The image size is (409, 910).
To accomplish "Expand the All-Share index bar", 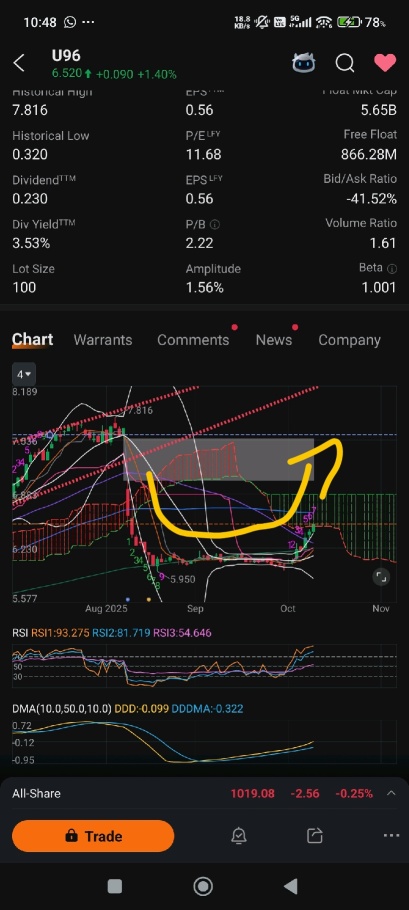I will click(x=391, y=793).
